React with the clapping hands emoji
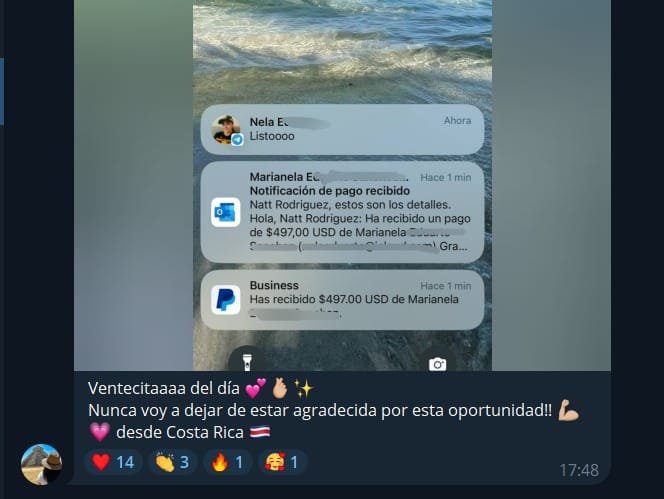The image size is (664, 499). (x=172, y=462)
